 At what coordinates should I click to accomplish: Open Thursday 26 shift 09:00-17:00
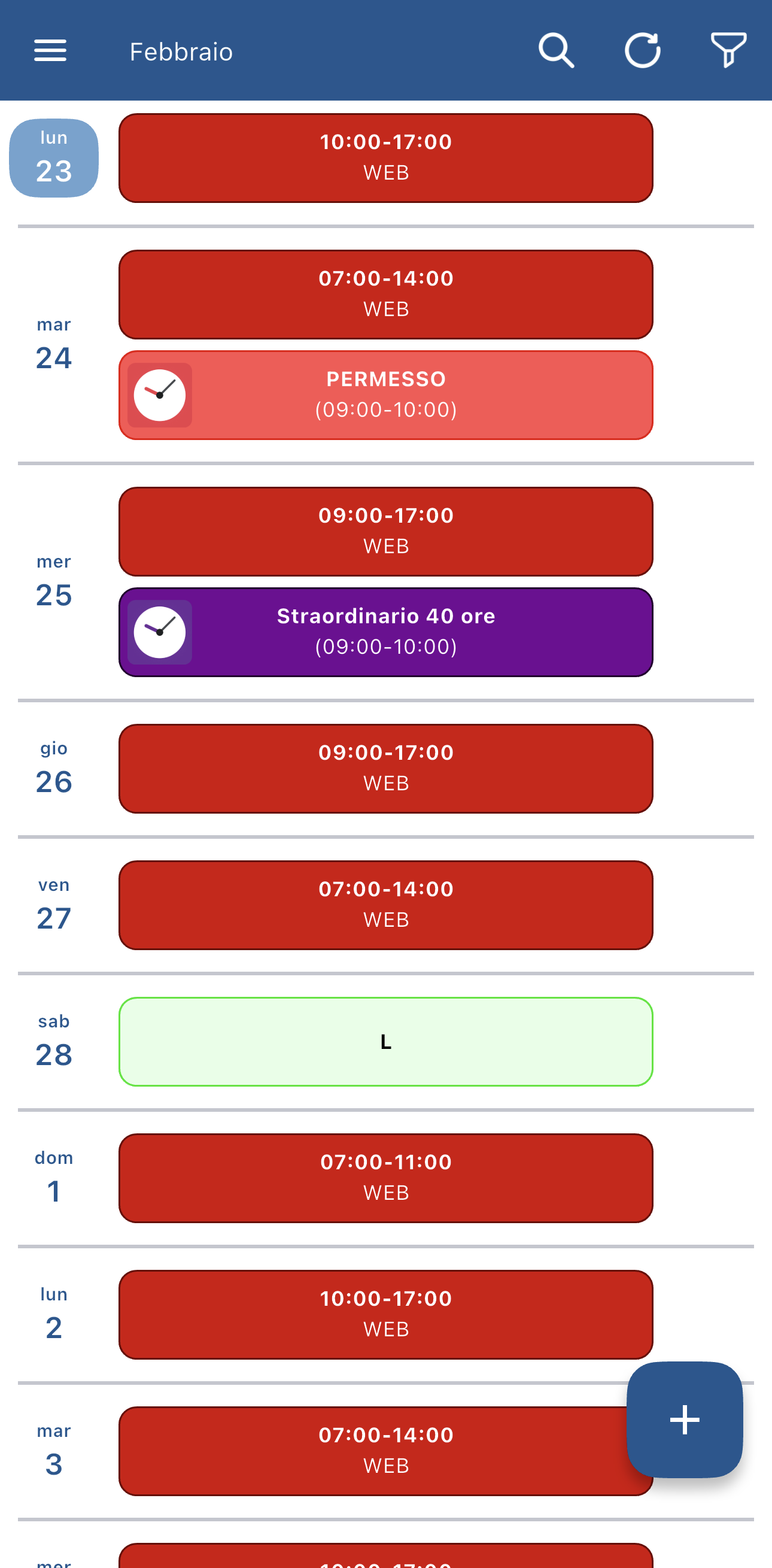(x=385, y=768)
